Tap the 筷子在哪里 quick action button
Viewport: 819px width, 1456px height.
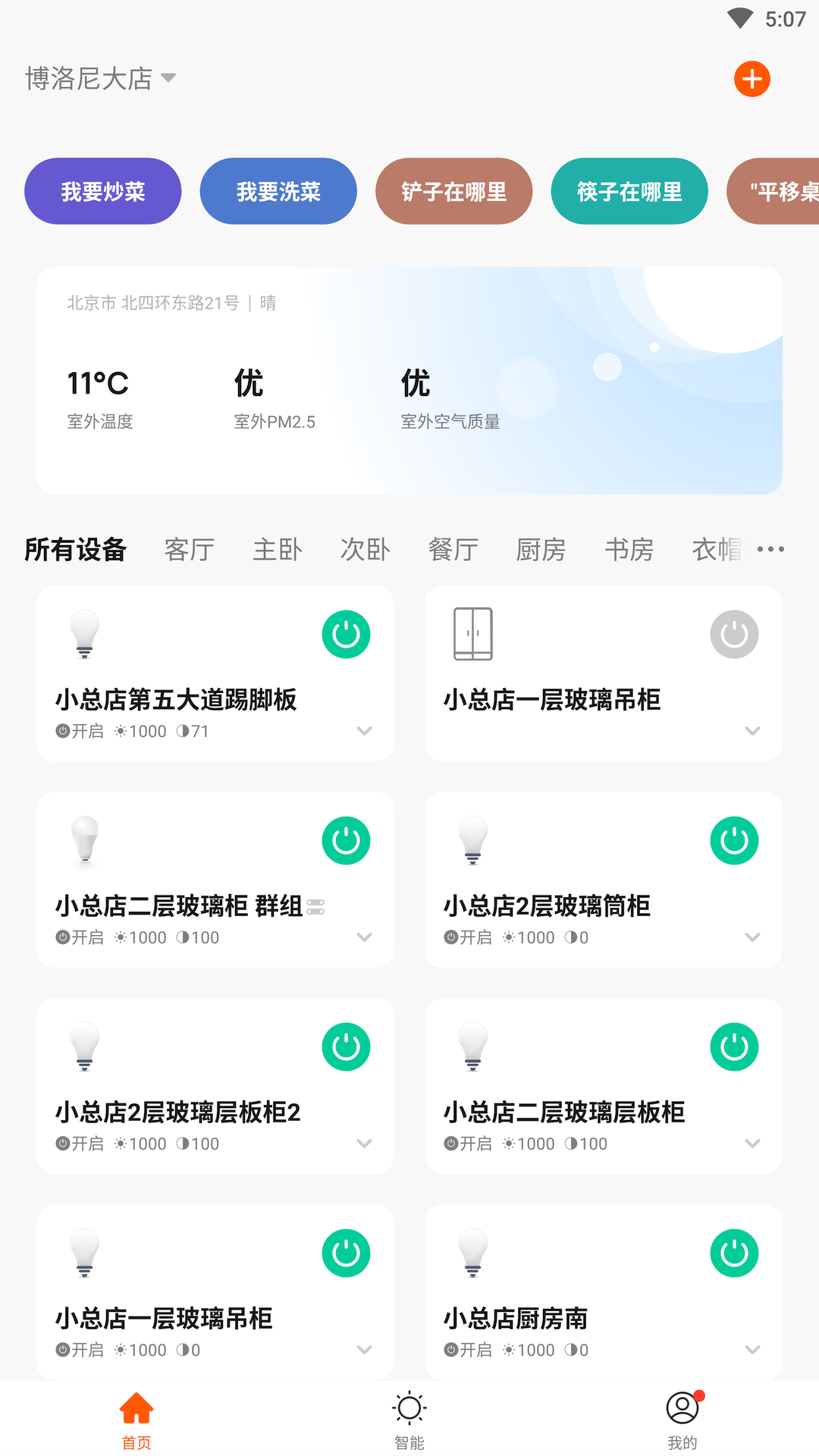click(629, 191)
